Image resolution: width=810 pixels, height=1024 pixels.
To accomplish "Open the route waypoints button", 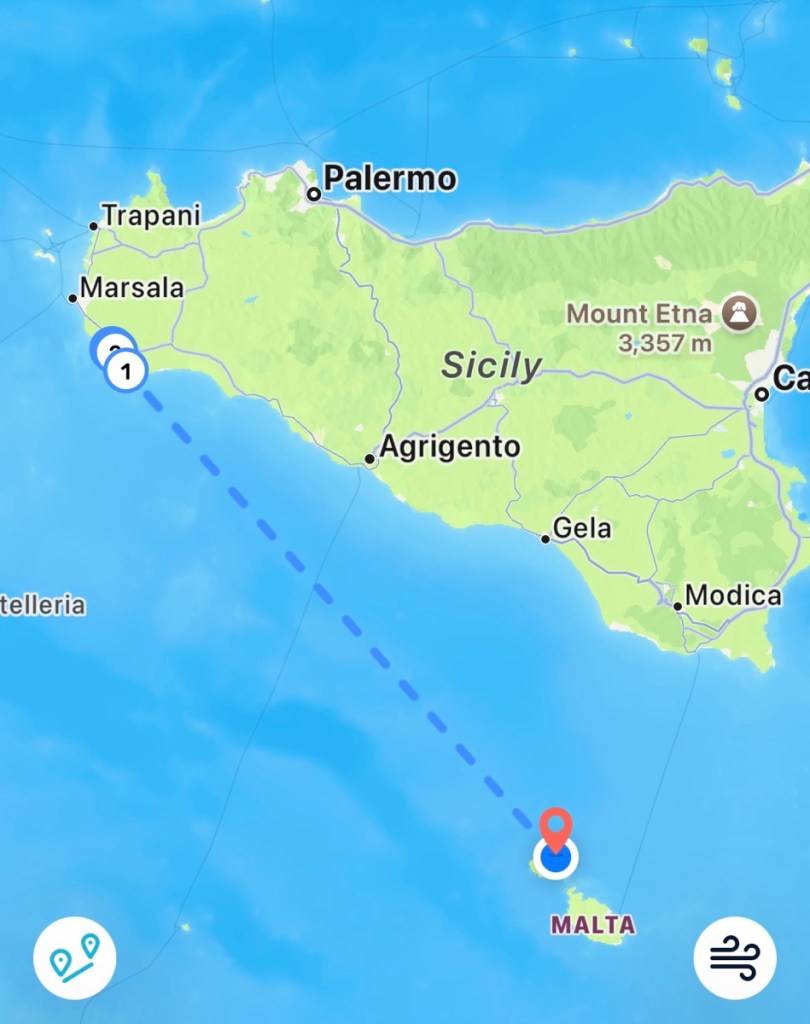I will click(x=75, y=957).
